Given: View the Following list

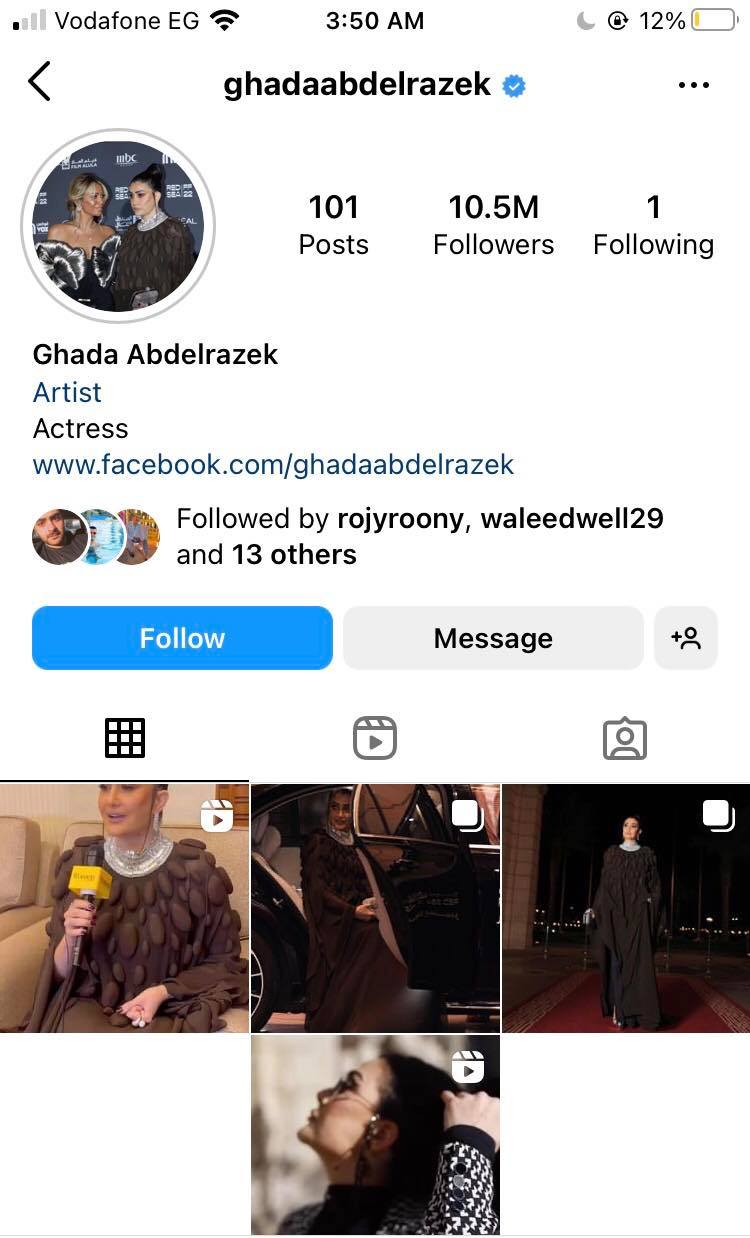Looking at the screenshot, I should [x=653, y=225].
